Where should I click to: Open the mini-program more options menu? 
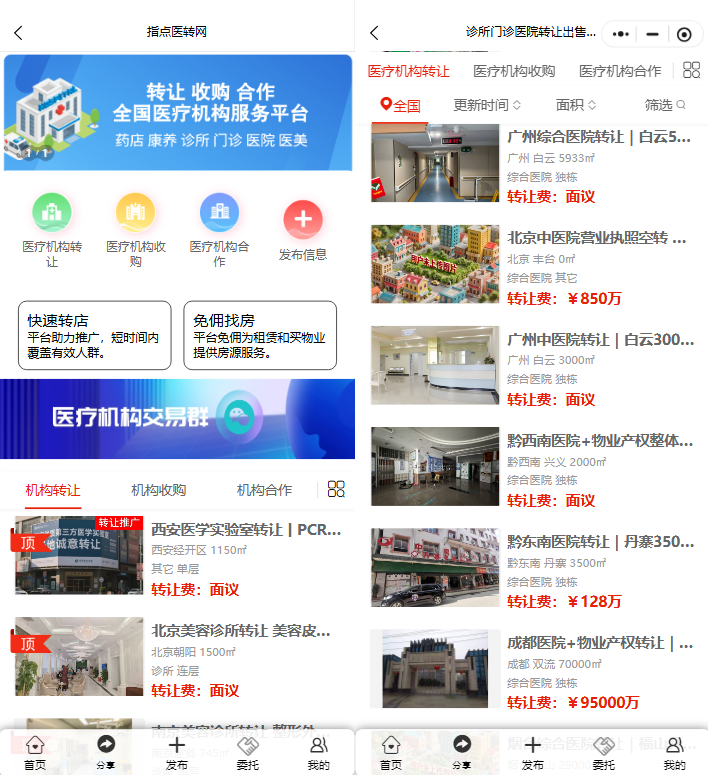coord(620,33)
